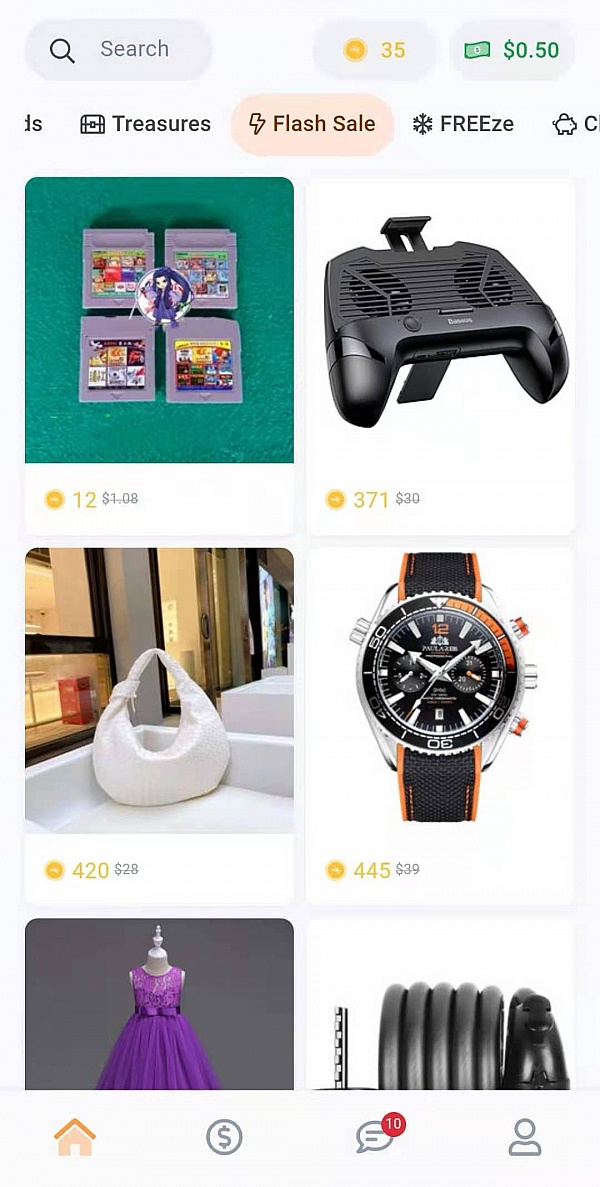Open the game cartridges product for 12 coins
The height and width of the screenshot is (1187, 600).
coord(159,320)
